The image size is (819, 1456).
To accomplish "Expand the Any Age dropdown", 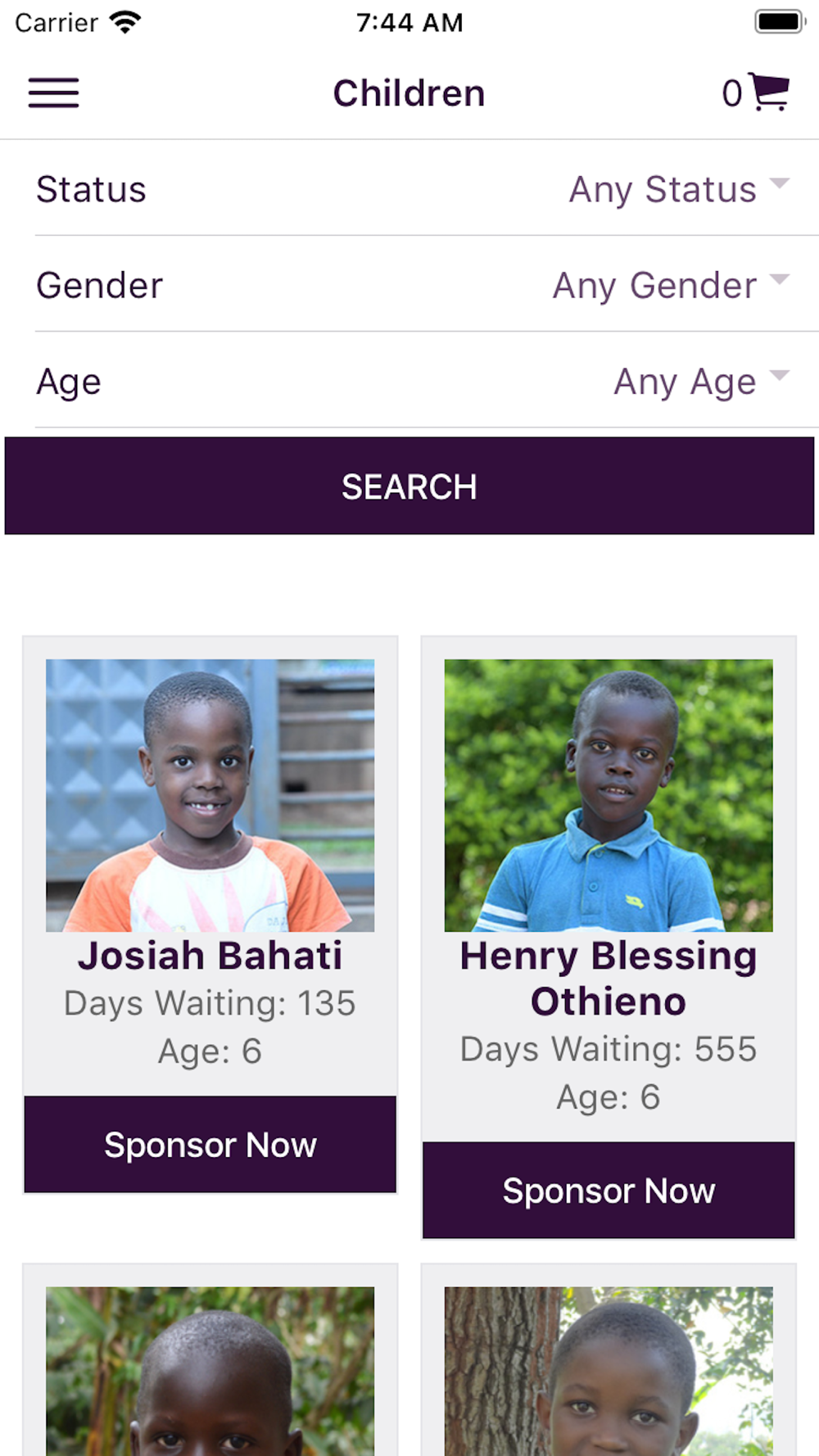I will pyautogui.click(x=702, y=382).
